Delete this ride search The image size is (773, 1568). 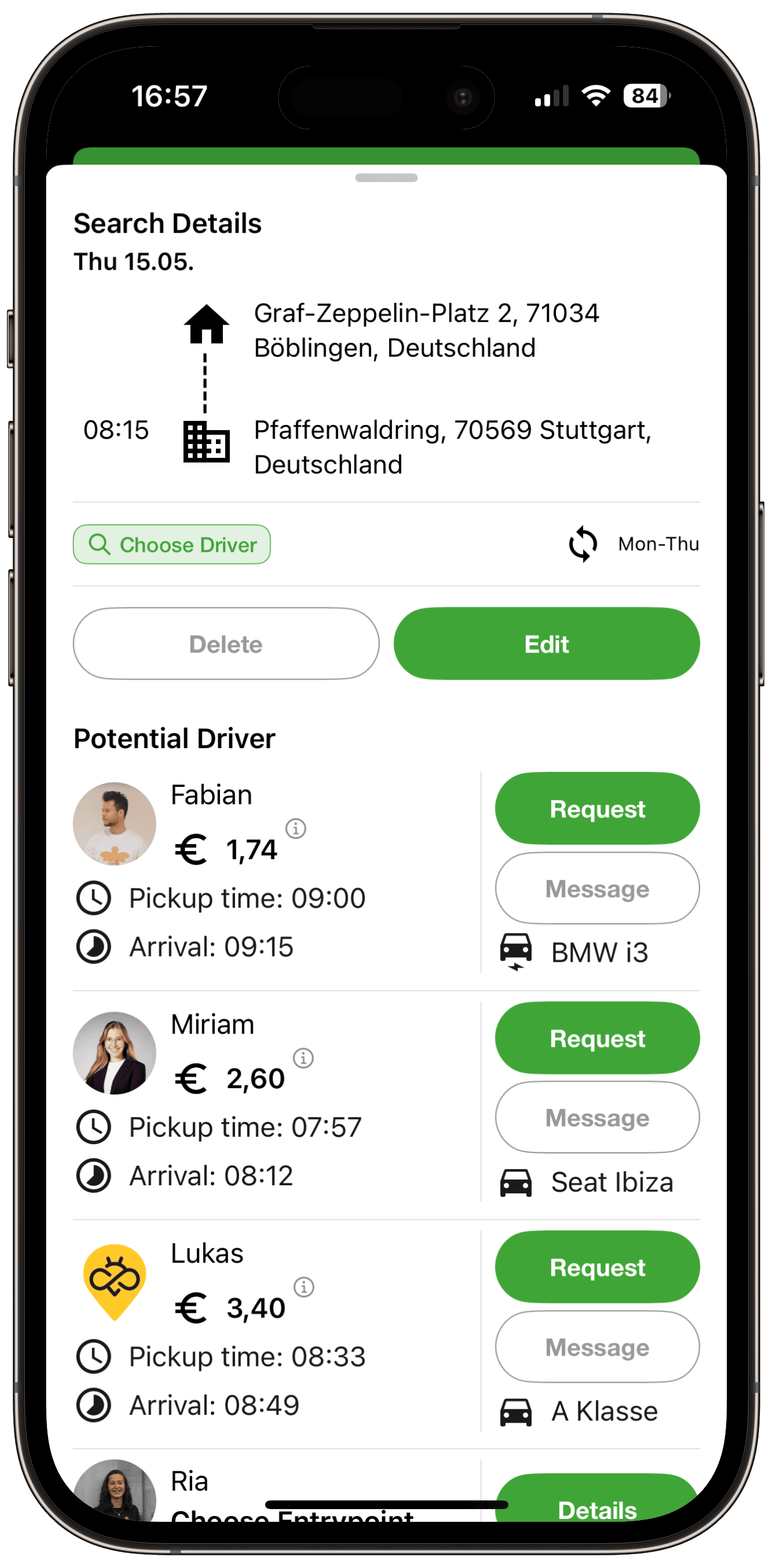(x=226, y=643)
